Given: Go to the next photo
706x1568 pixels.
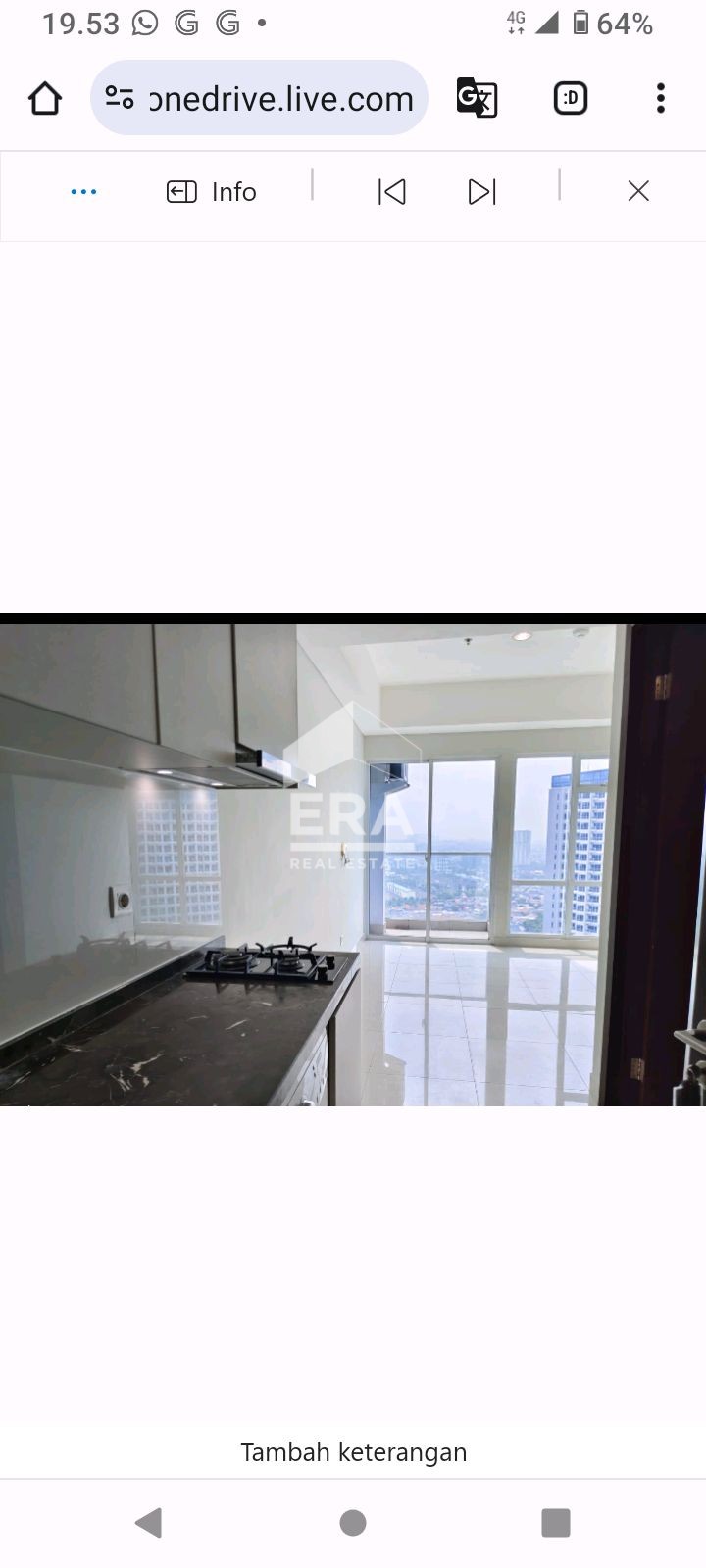Looking at the screenshot, I should [x=481, y=192].
